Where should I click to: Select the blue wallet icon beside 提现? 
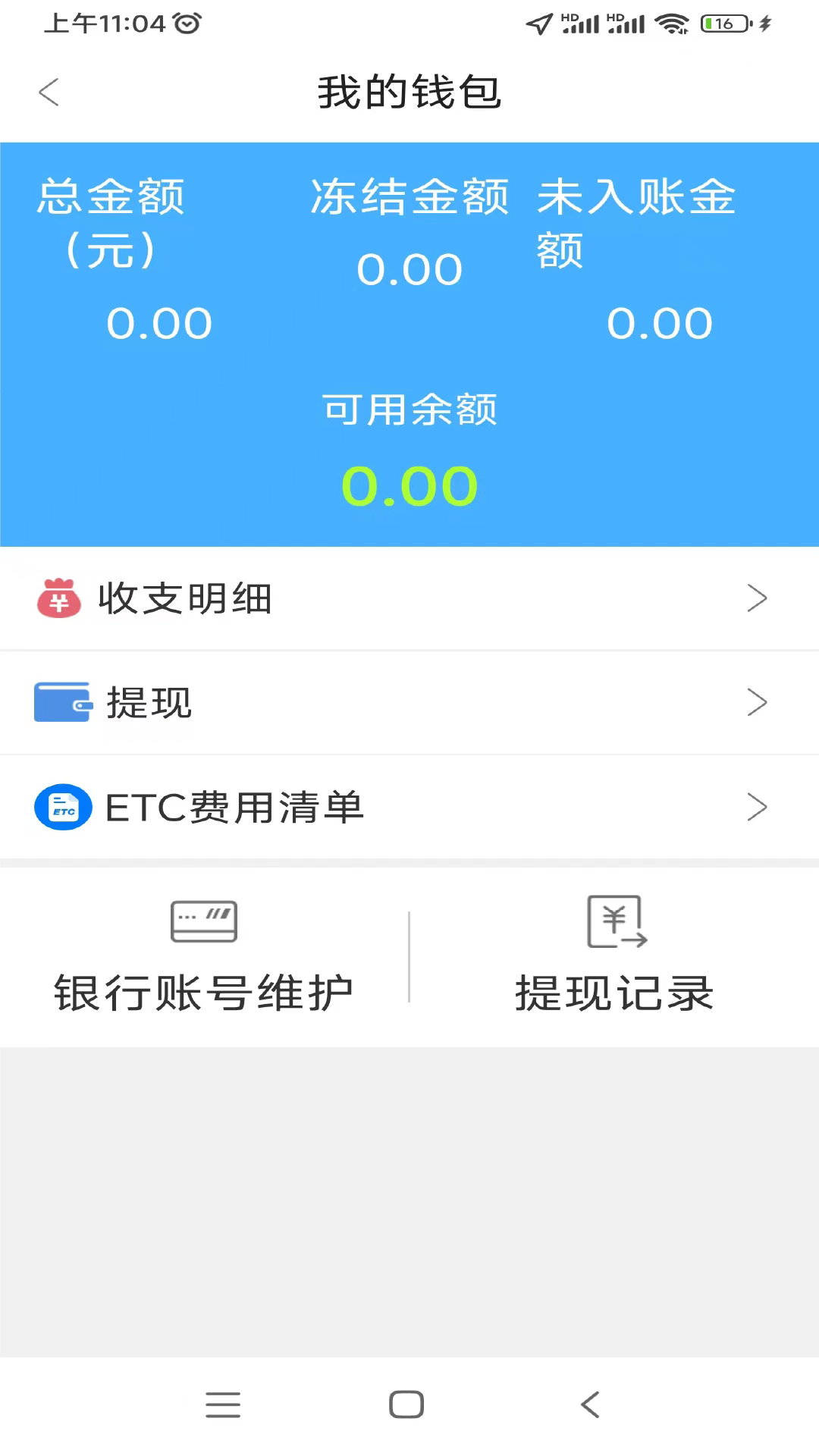pyautogui.click(x=61, y=703)
